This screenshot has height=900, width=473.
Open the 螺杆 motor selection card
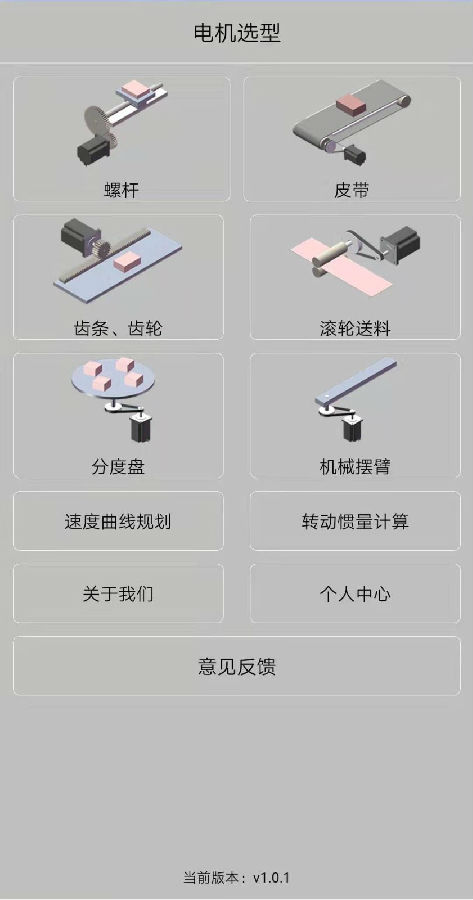click(122, 139)
